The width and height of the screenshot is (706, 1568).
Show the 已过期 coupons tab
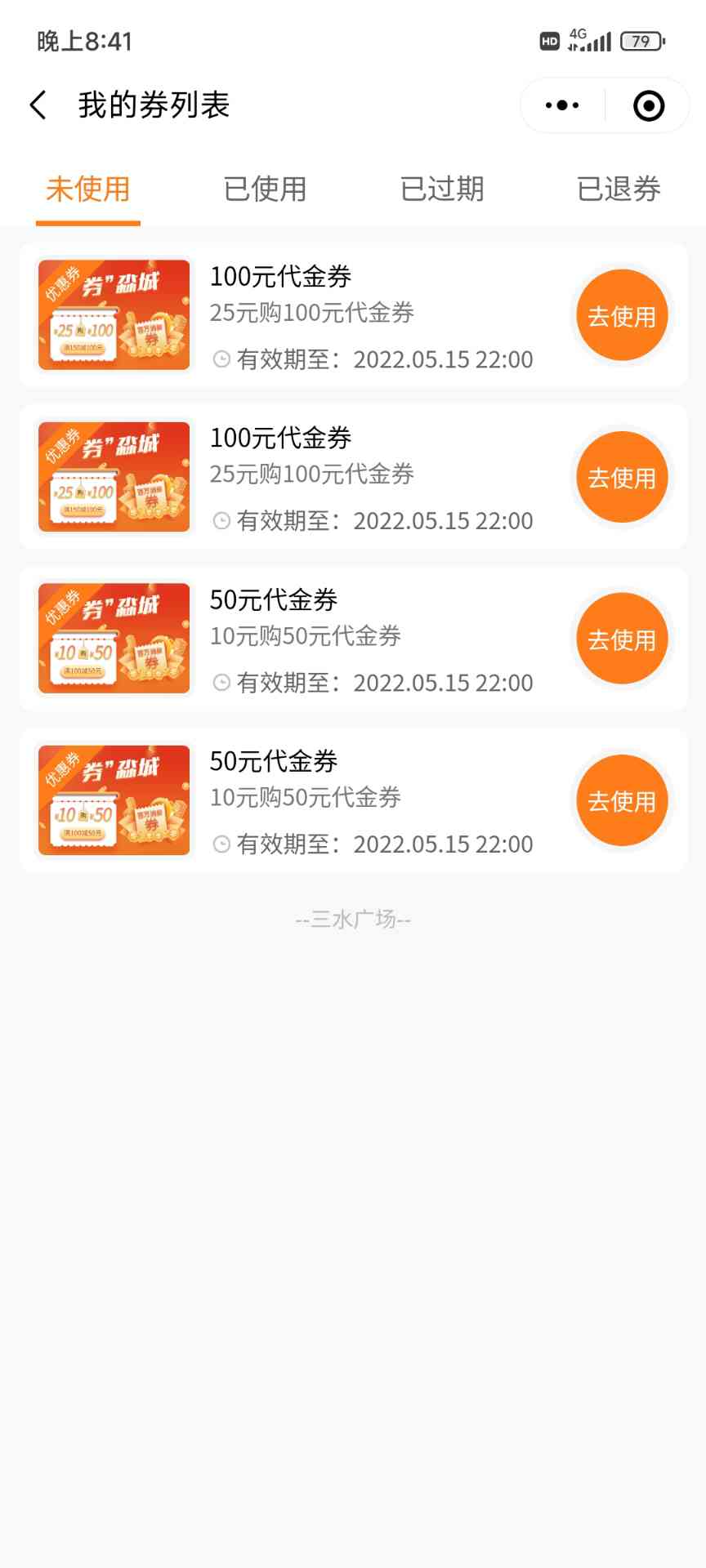click(x=442, y=189)
